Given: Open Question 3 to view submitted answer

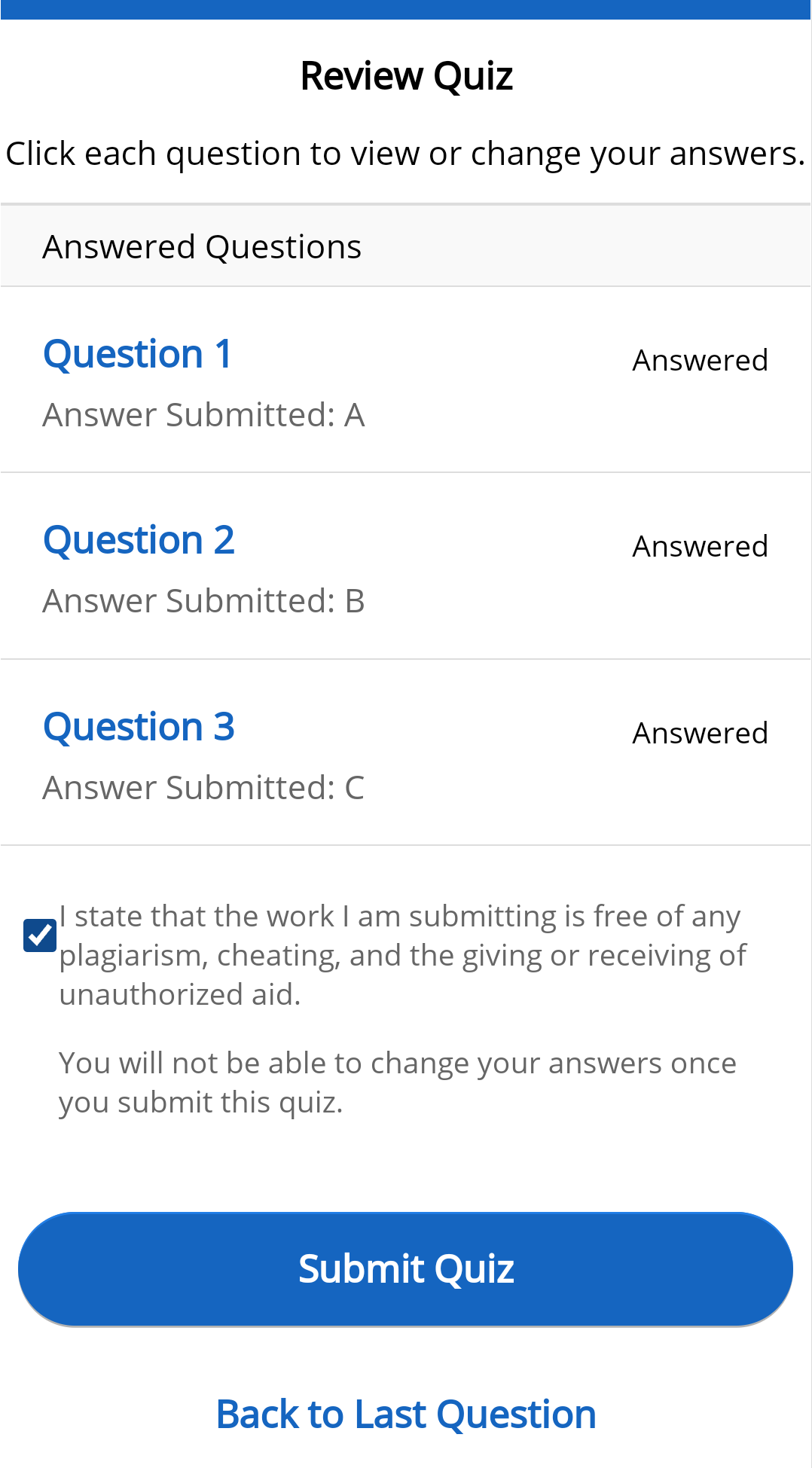Looking at the screenshot, I should coord(138,726).
